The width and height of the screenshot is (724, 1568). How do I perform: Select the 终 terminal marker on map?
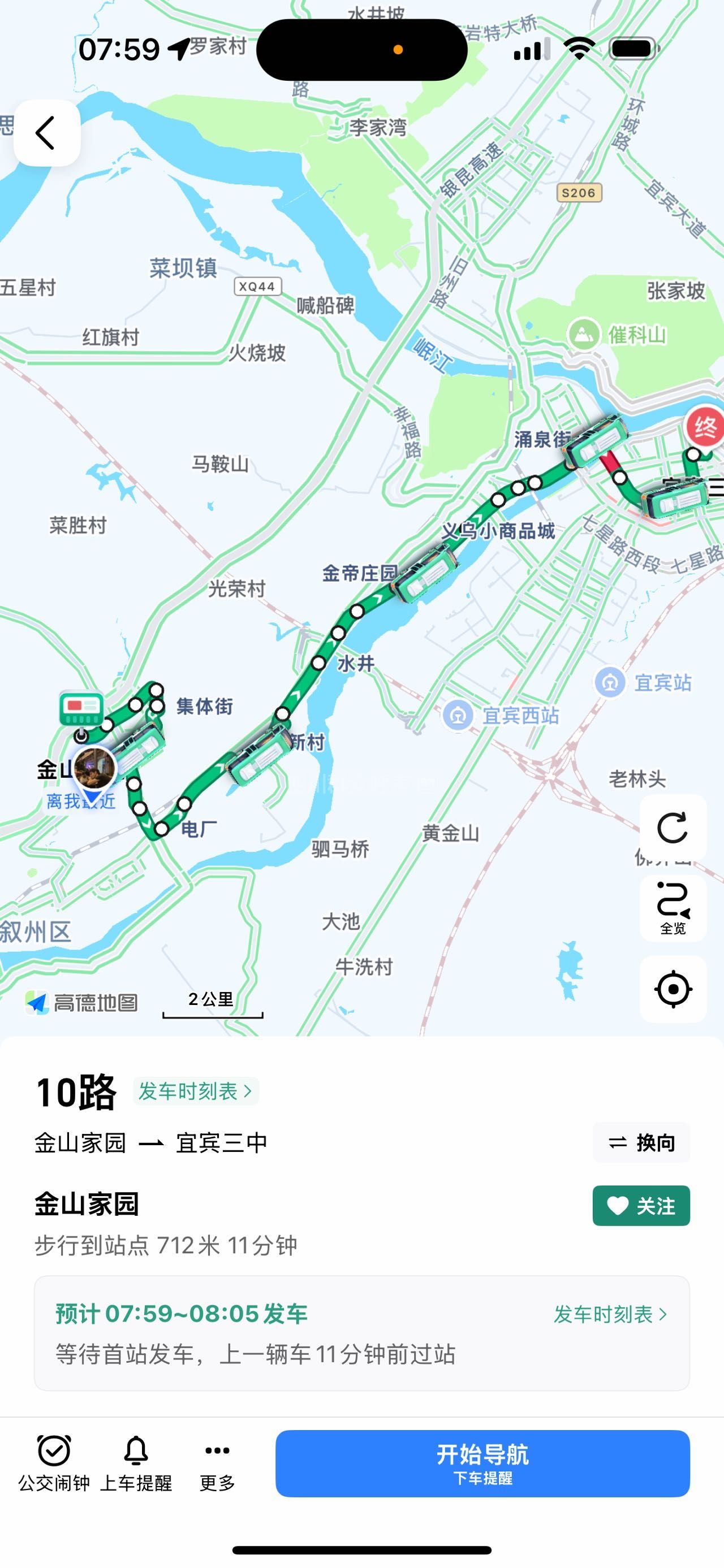705,426
